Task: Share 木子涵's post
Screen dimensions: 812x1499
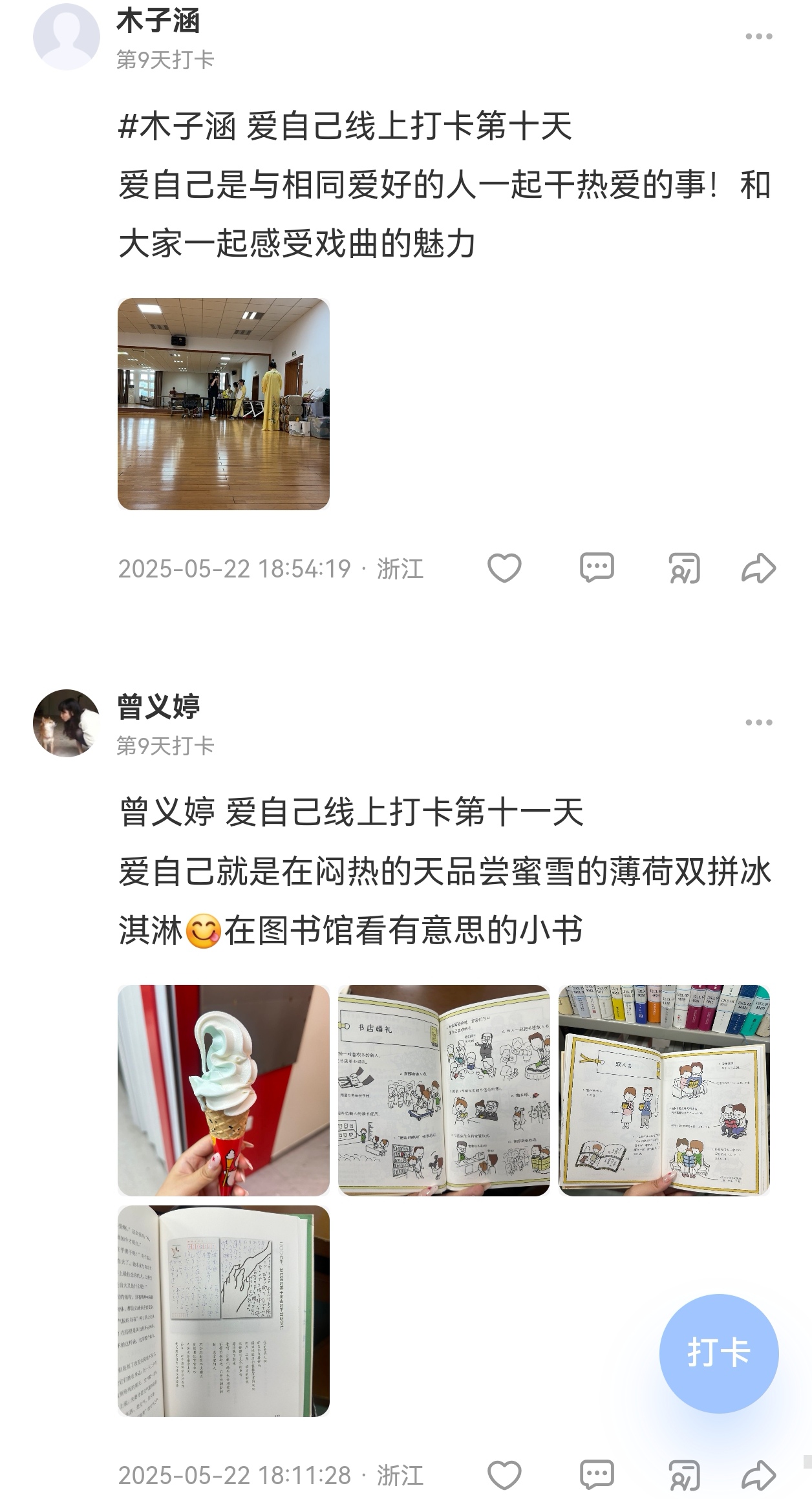Action: point(758,568)
